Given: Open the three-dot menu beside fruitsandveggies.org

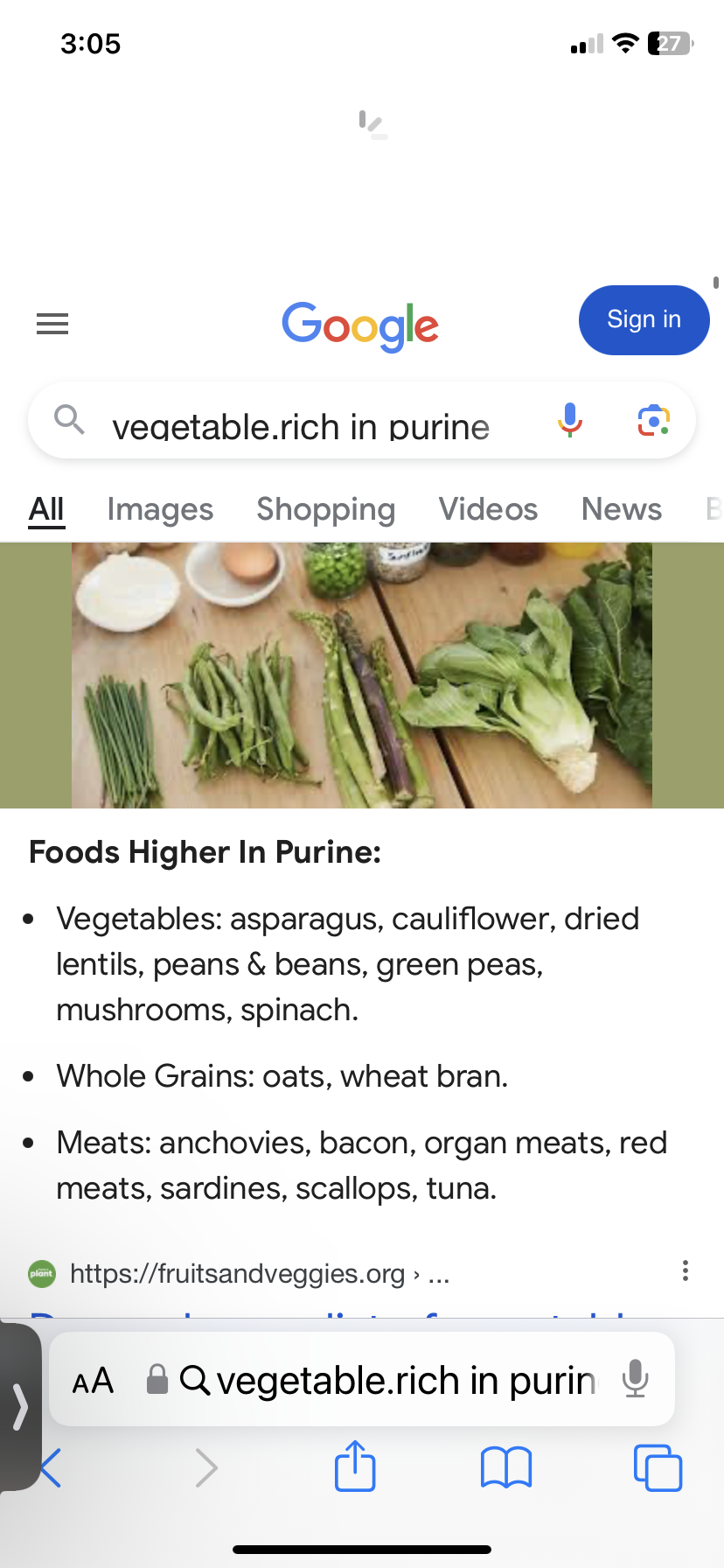Looking at the screenshot, I should tap(686, 1270).
